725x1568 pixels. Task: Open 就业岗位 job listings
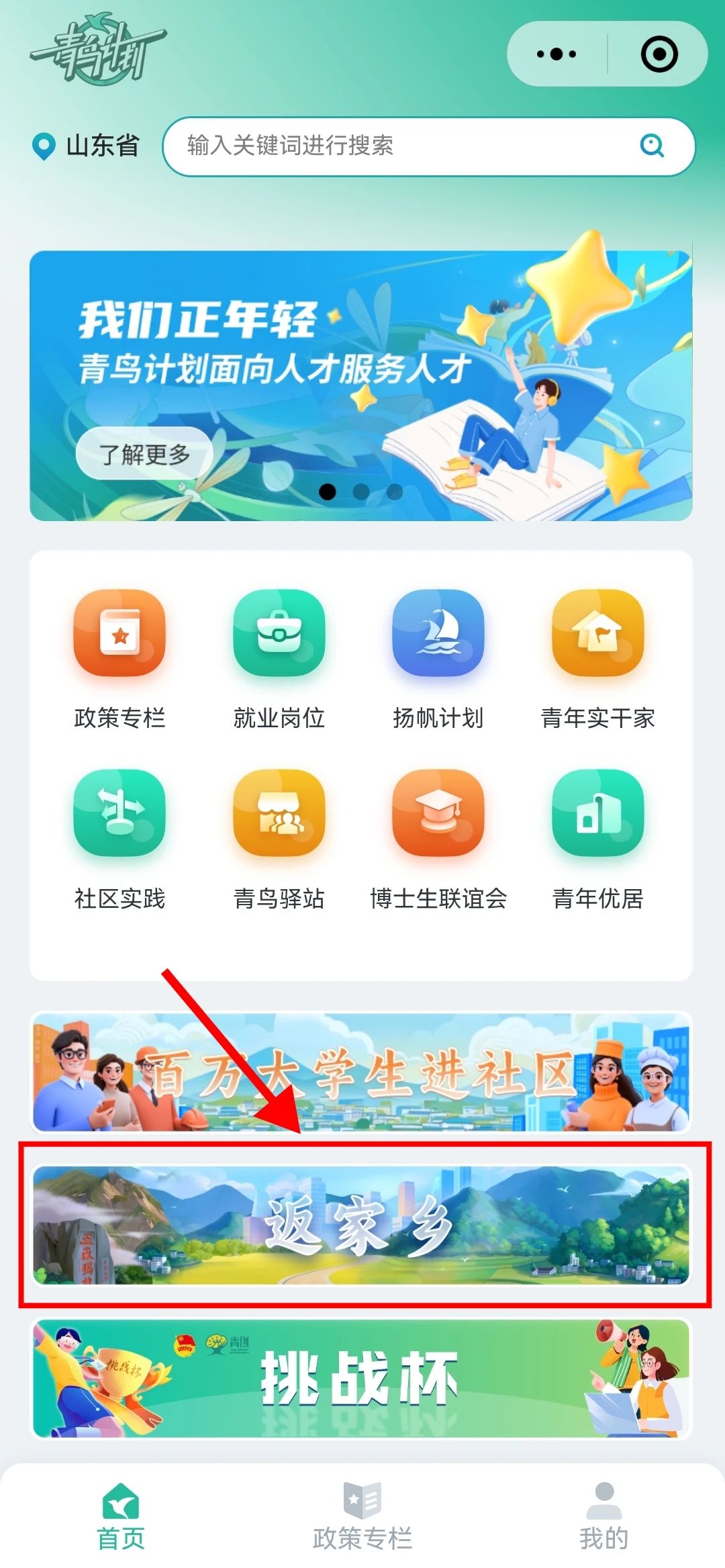coord(279,658)
